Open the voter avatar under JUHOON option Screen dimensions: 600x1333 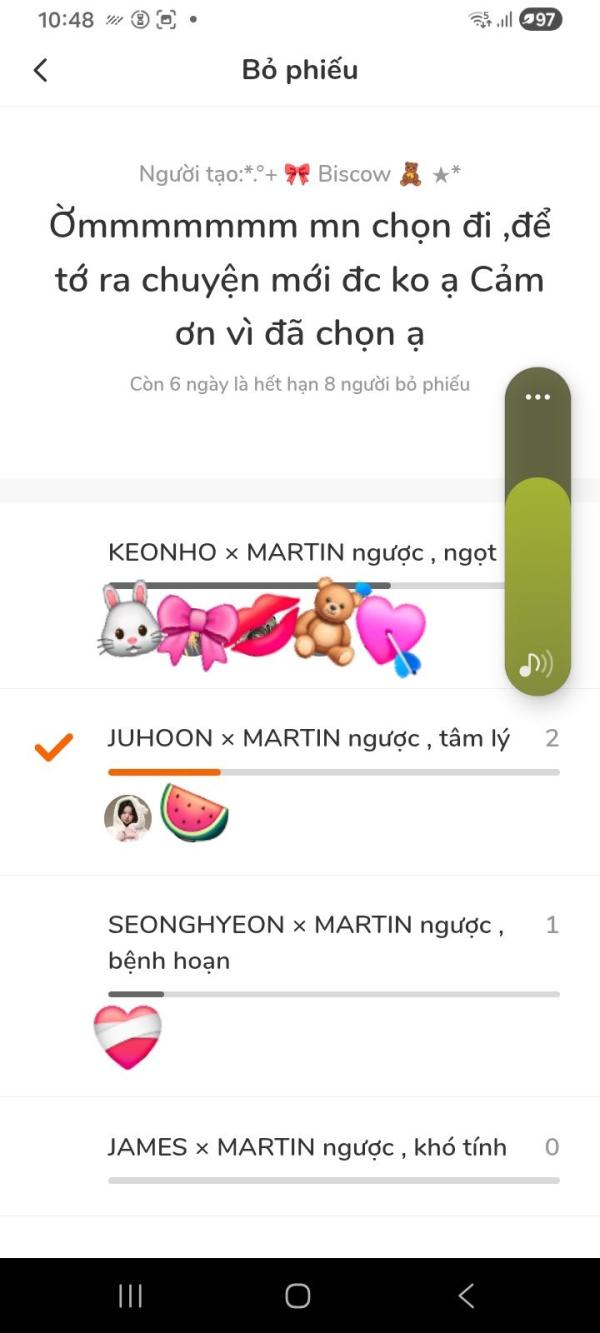coord(128,818)
